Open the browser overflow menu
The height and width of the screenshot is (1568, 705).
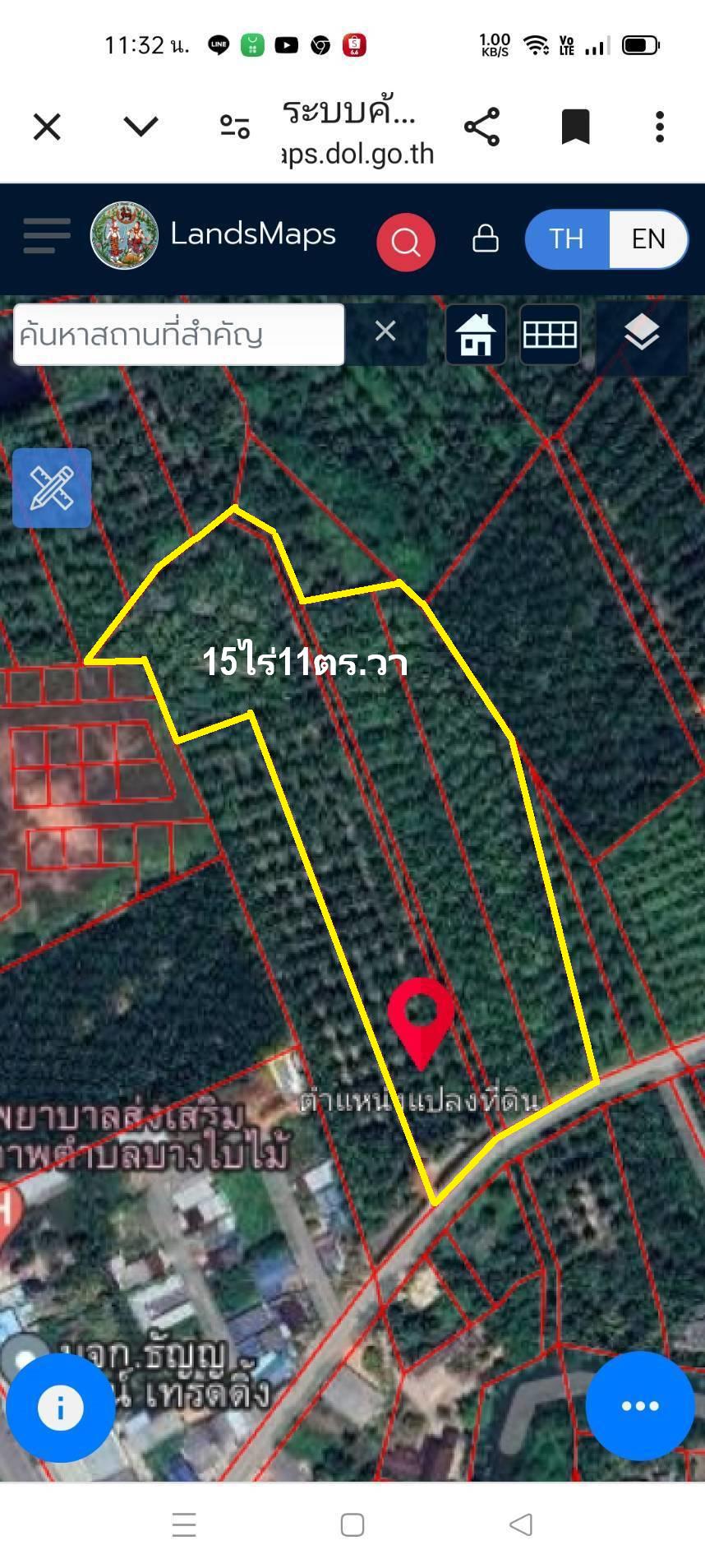(660, 127)
